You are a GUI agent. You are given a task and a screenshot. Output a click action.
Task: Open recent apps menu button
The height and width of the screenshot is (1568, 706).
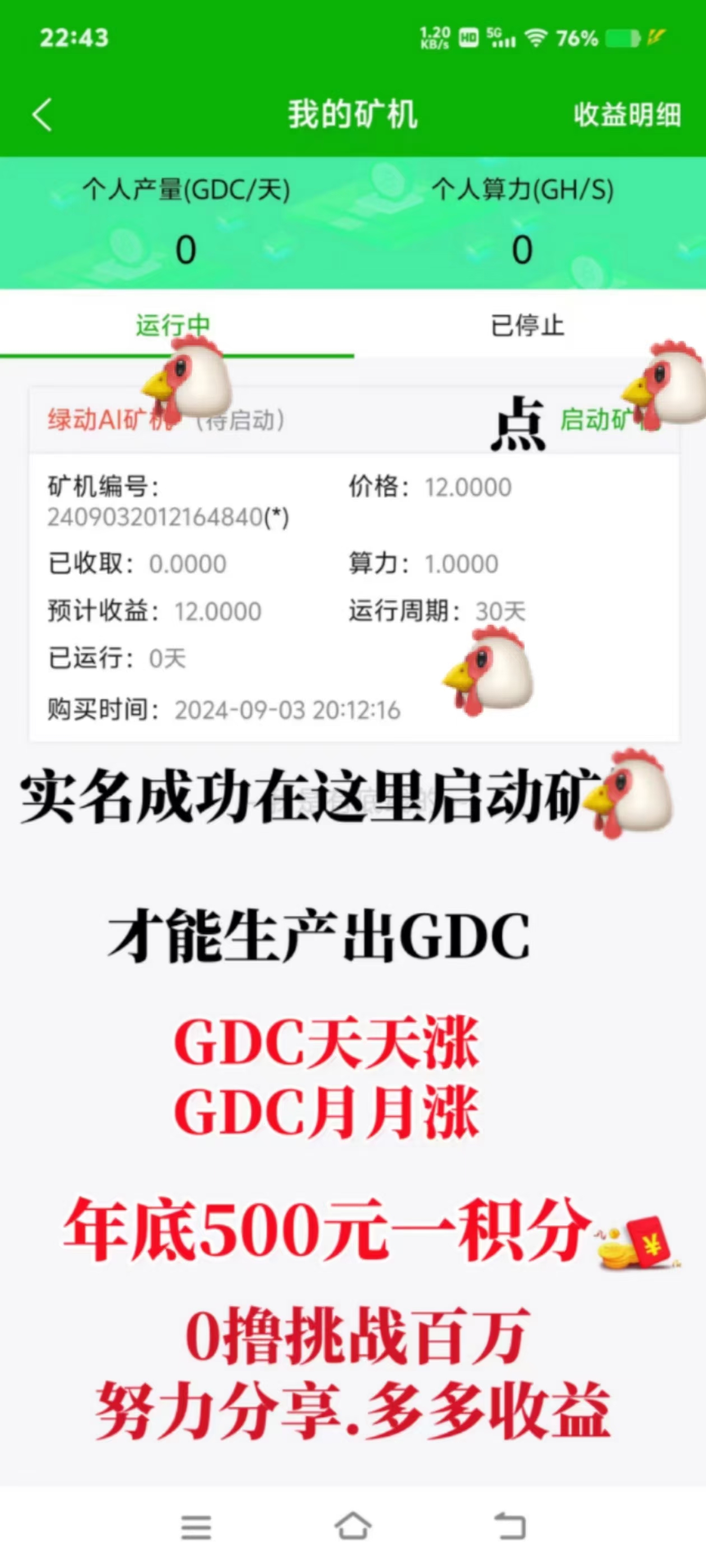click(196, 1527)
